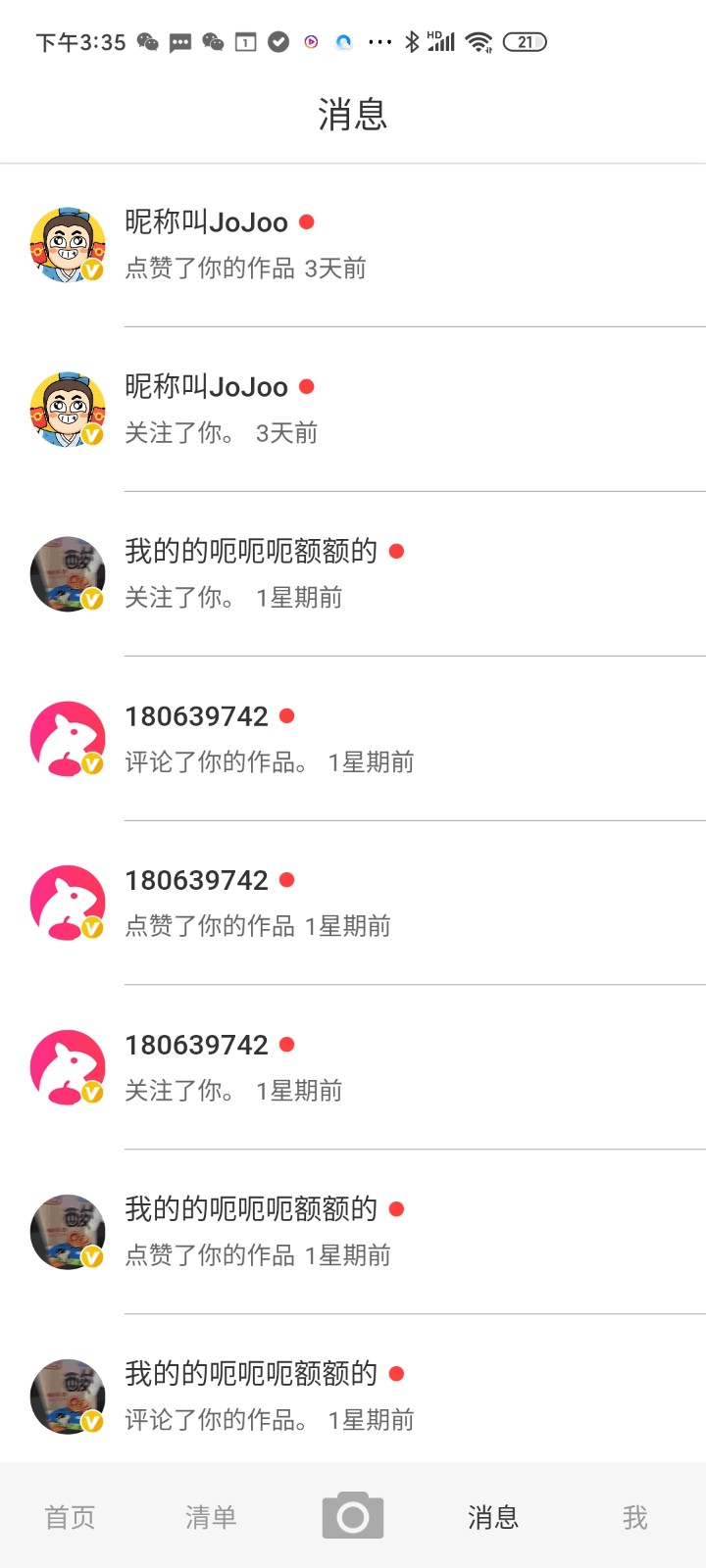
Task: Open 180639742's like notification
Action: pos(353,903)
